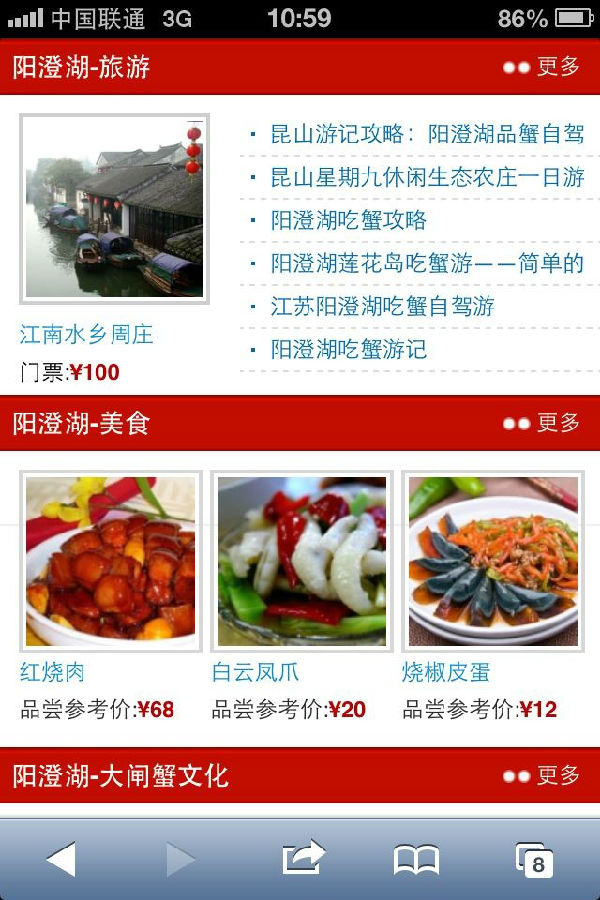Viewport: 600px width, 900px height.
Task: Open 更多 in the 阳澄湖-大闸蟹文化 section
Action: 543,775
